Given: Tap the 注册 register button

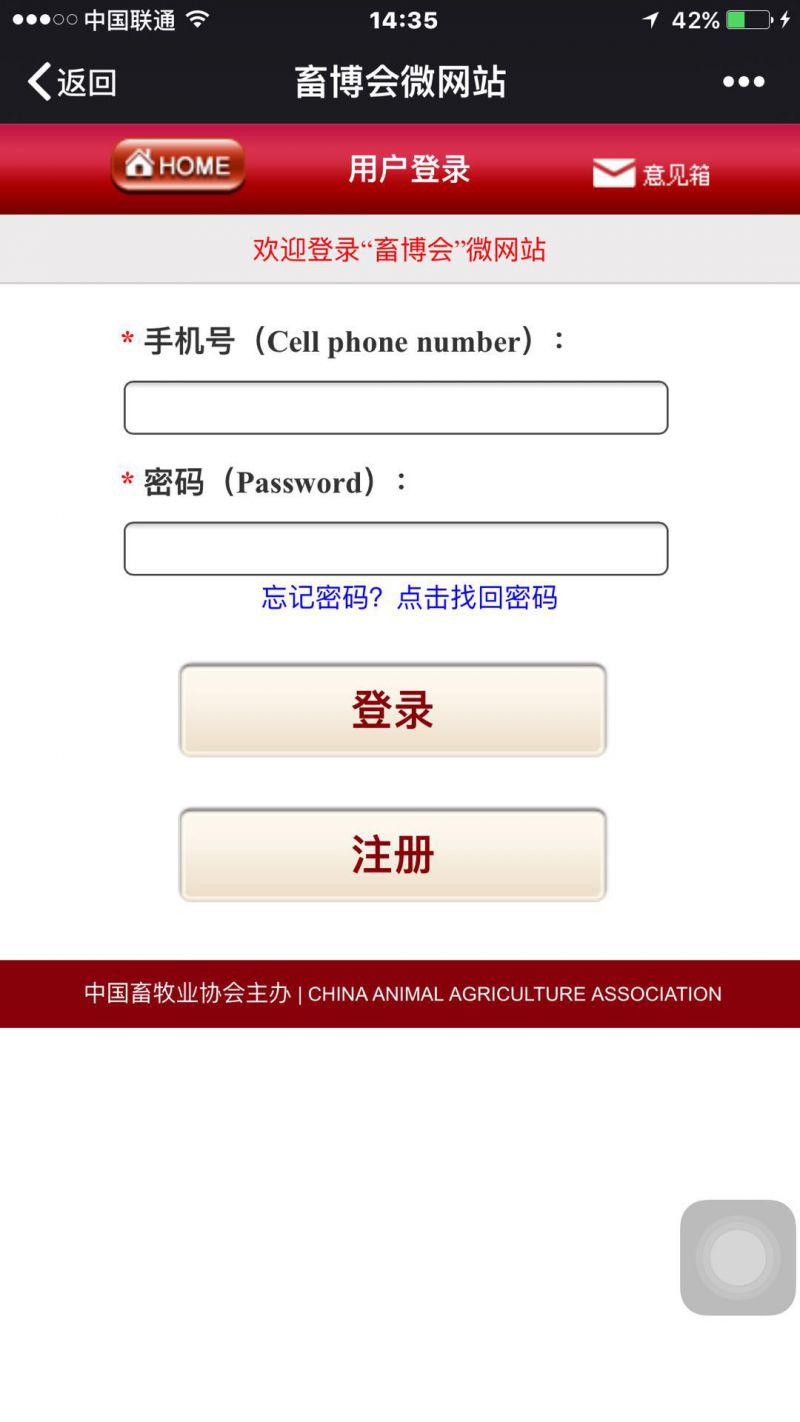Looking at the screenshot, I should (x=392, y=855).
